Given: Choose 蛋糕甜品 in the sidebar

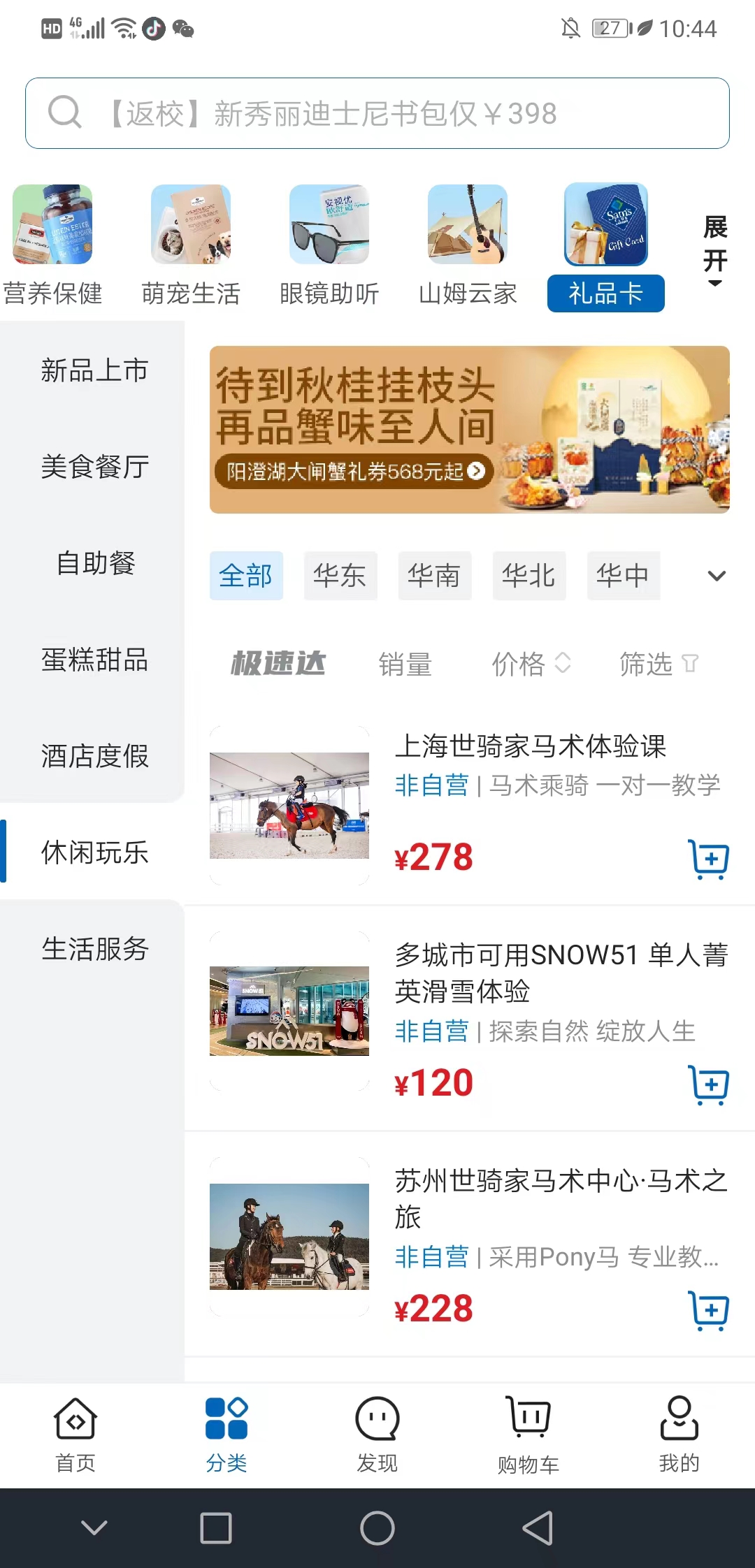Looking at the screenshot, I should click(x=94, y=660).
